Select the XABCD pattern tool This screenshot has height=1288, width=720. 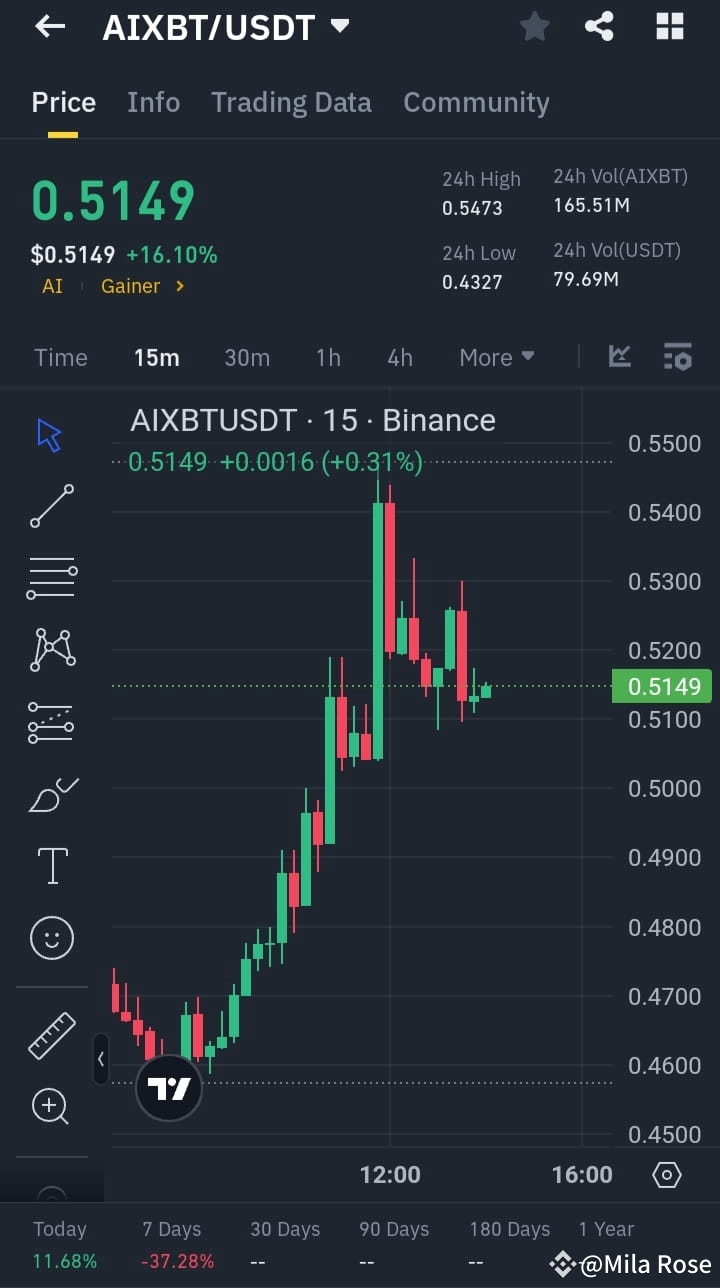[x=51, y=650]
